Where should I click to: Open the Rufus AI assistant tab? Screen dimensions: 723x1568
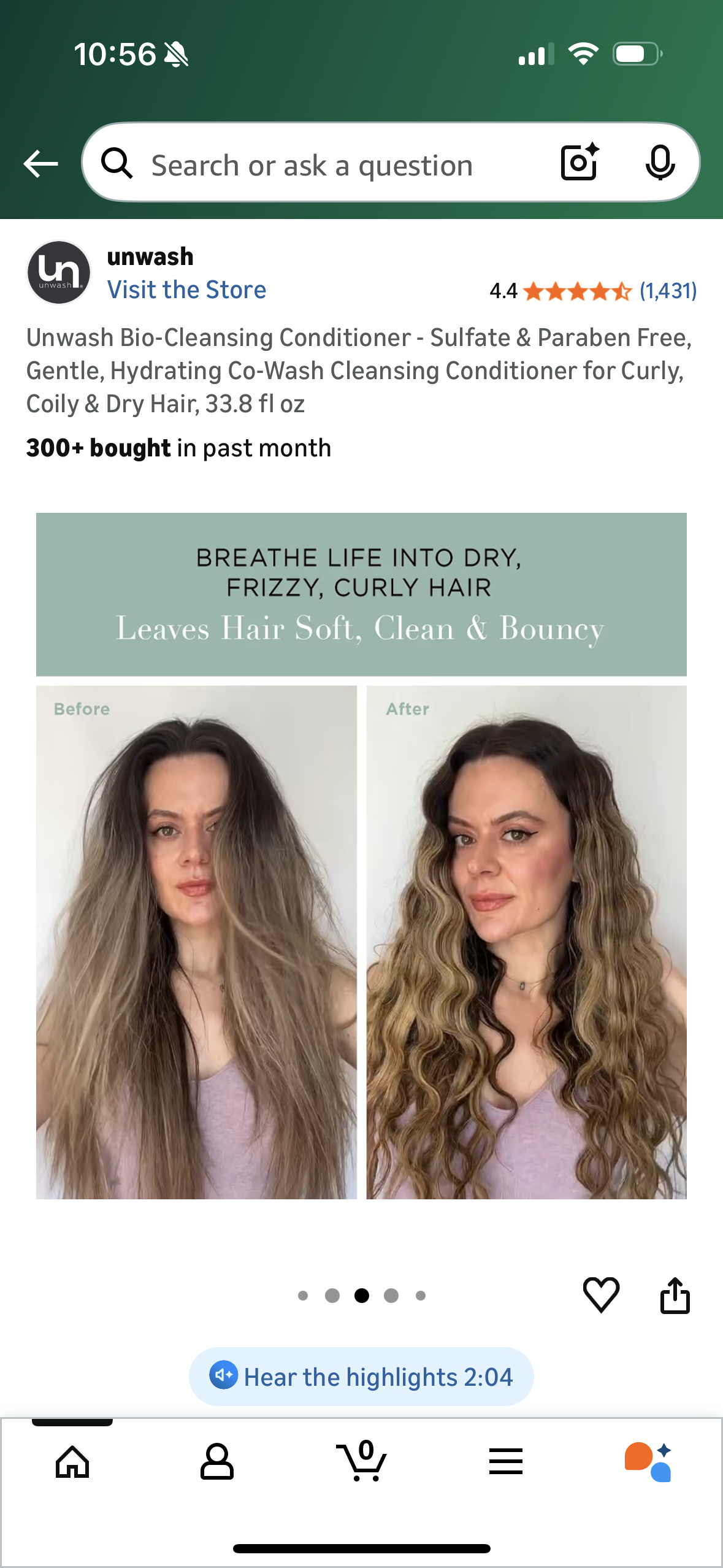click(648, 1462)
